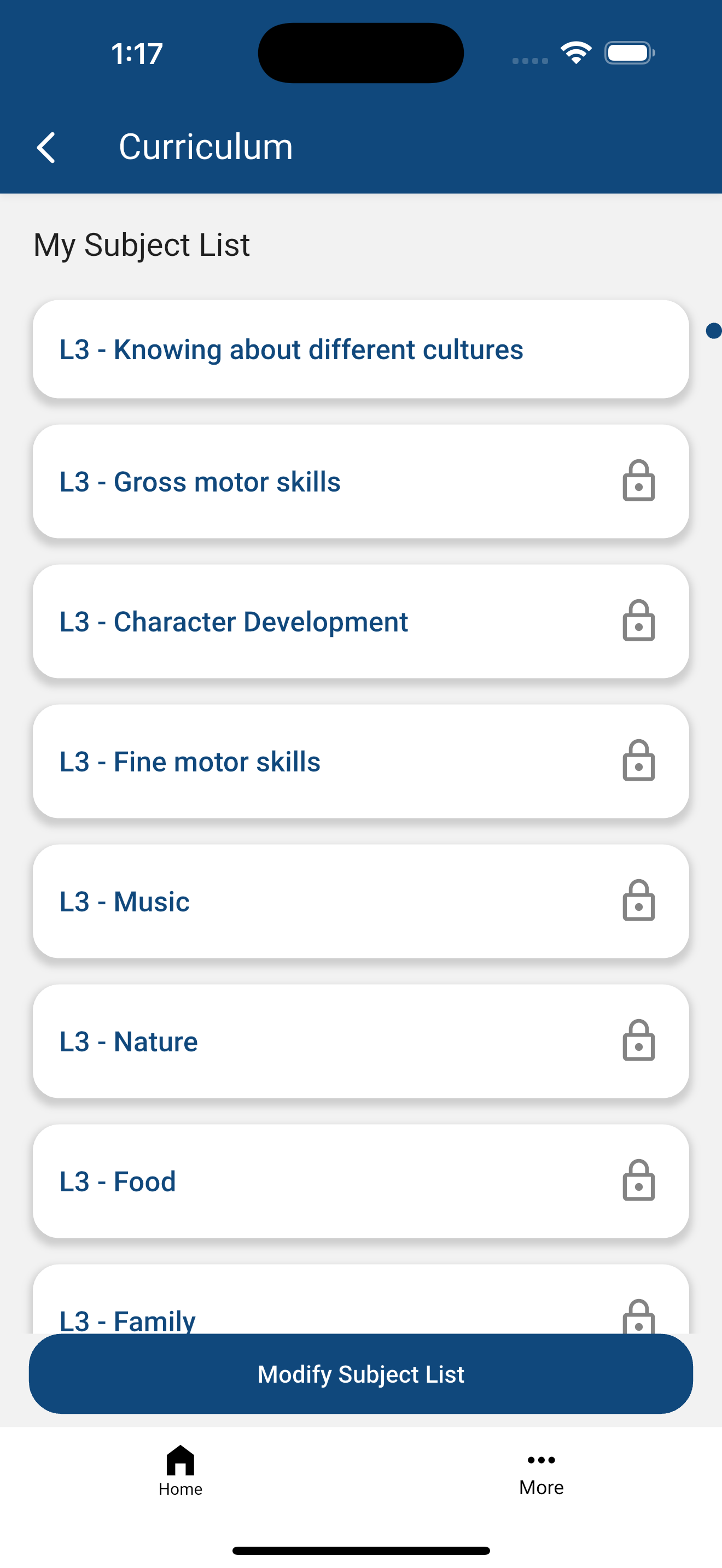Screen dimensions: 722x1568
Task: Select the L3 - Food subject
Action: tap(360, 1181)
